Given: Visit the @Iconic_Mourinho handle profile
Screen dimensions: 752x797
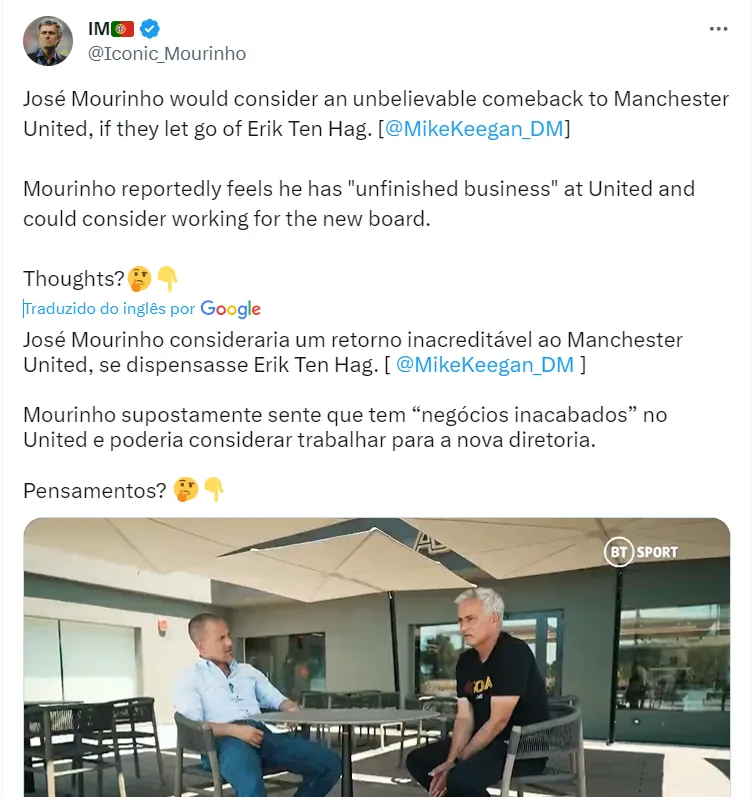Looking at the screenshot, I should 167,54.
